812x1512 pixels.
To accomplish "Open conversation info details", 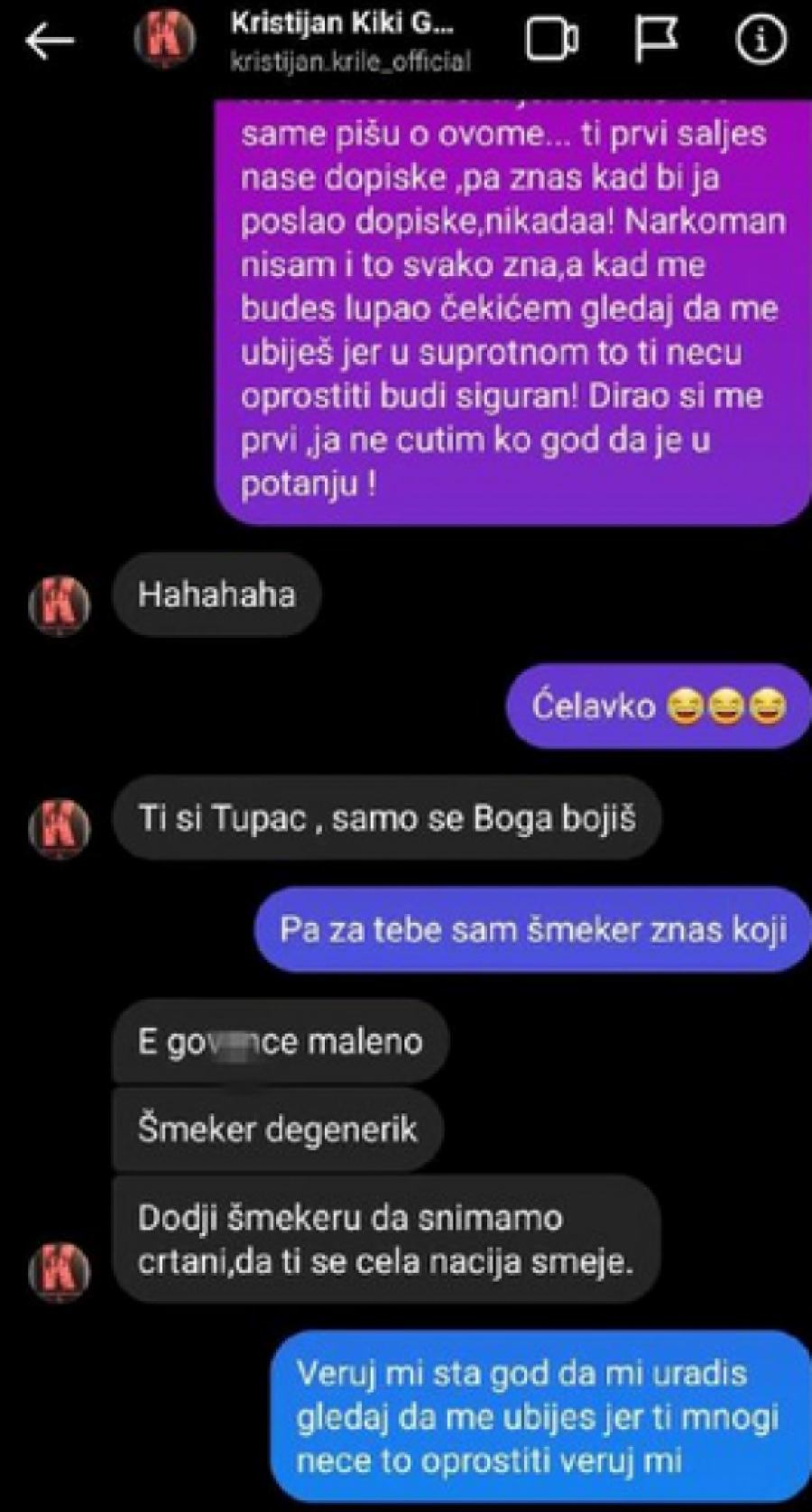I will [761, 40].
